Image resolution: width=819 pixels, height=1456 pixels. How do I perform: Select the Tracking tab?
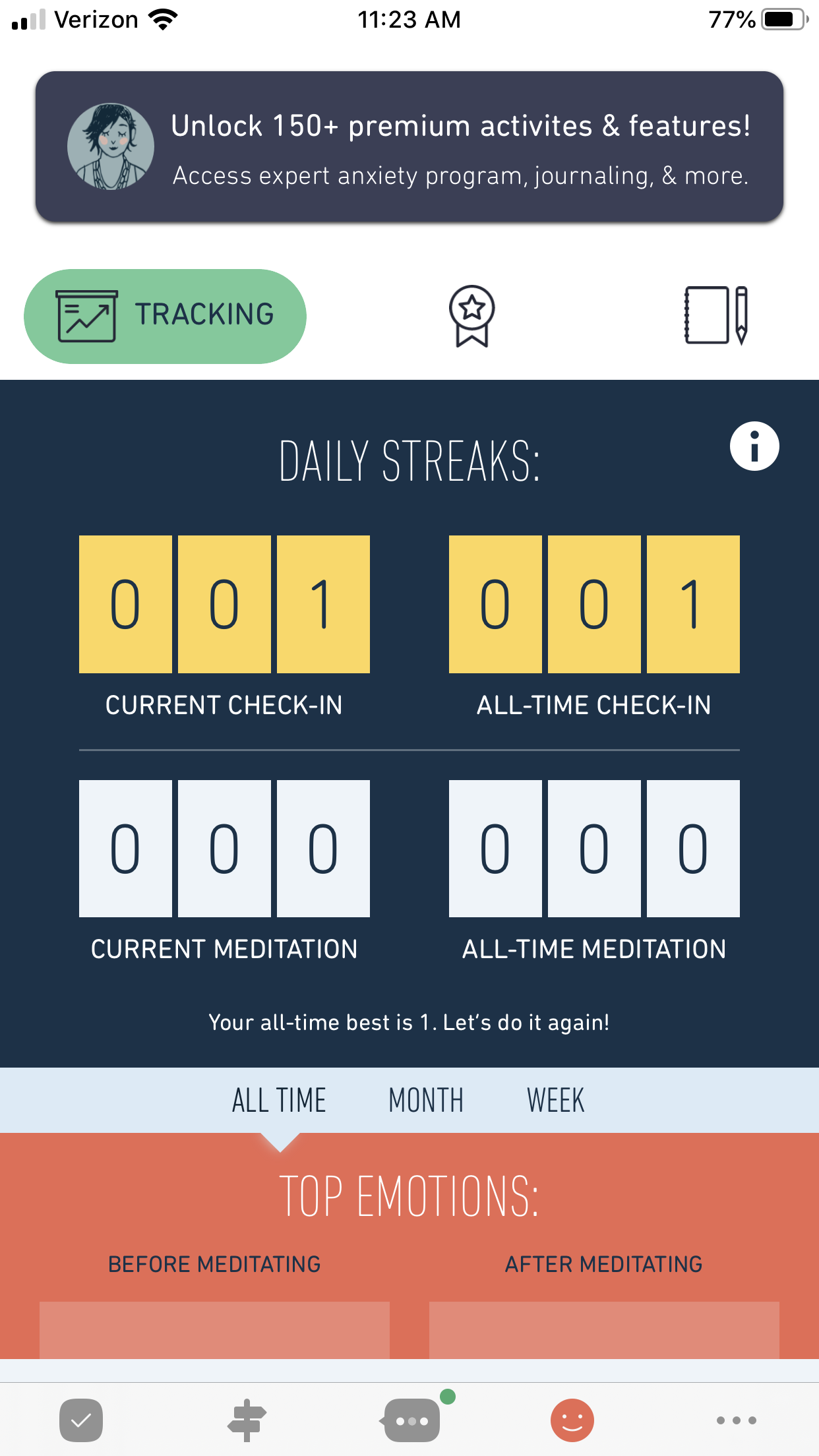pos(165,316)
